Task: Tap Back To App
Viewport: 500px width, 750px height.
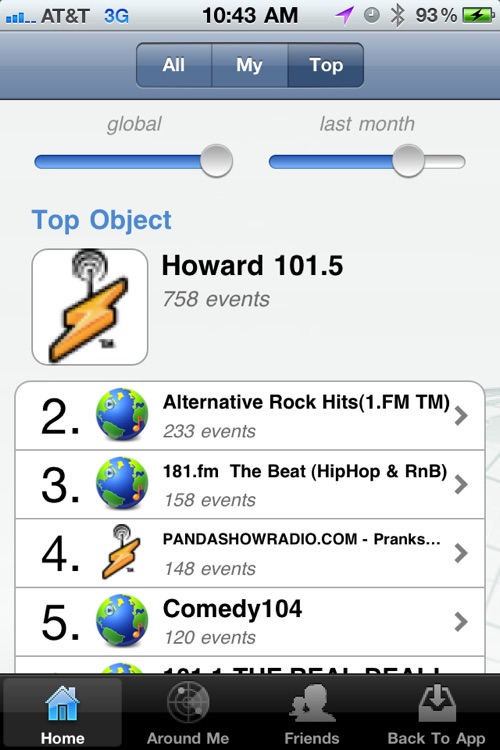Action: 436,714
